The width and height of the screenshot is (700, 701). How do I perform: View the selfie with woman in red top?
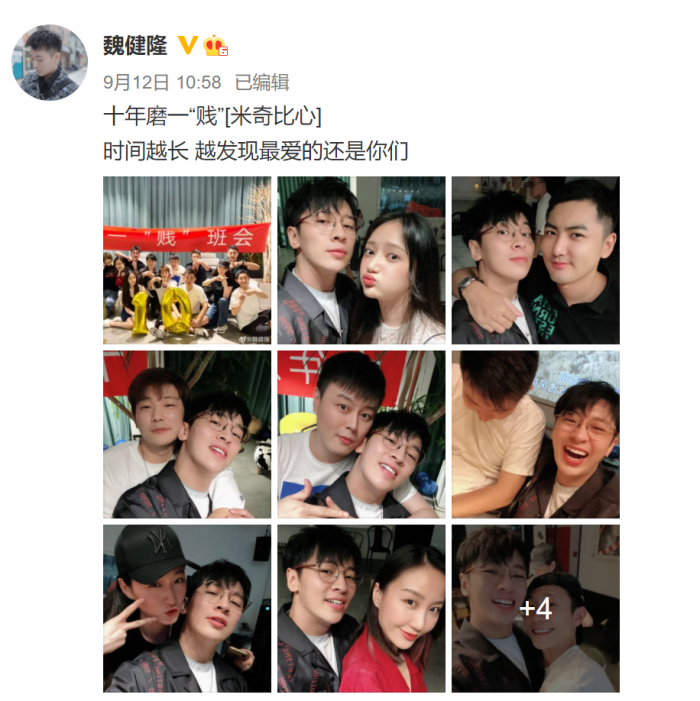[x=361, y=608]
